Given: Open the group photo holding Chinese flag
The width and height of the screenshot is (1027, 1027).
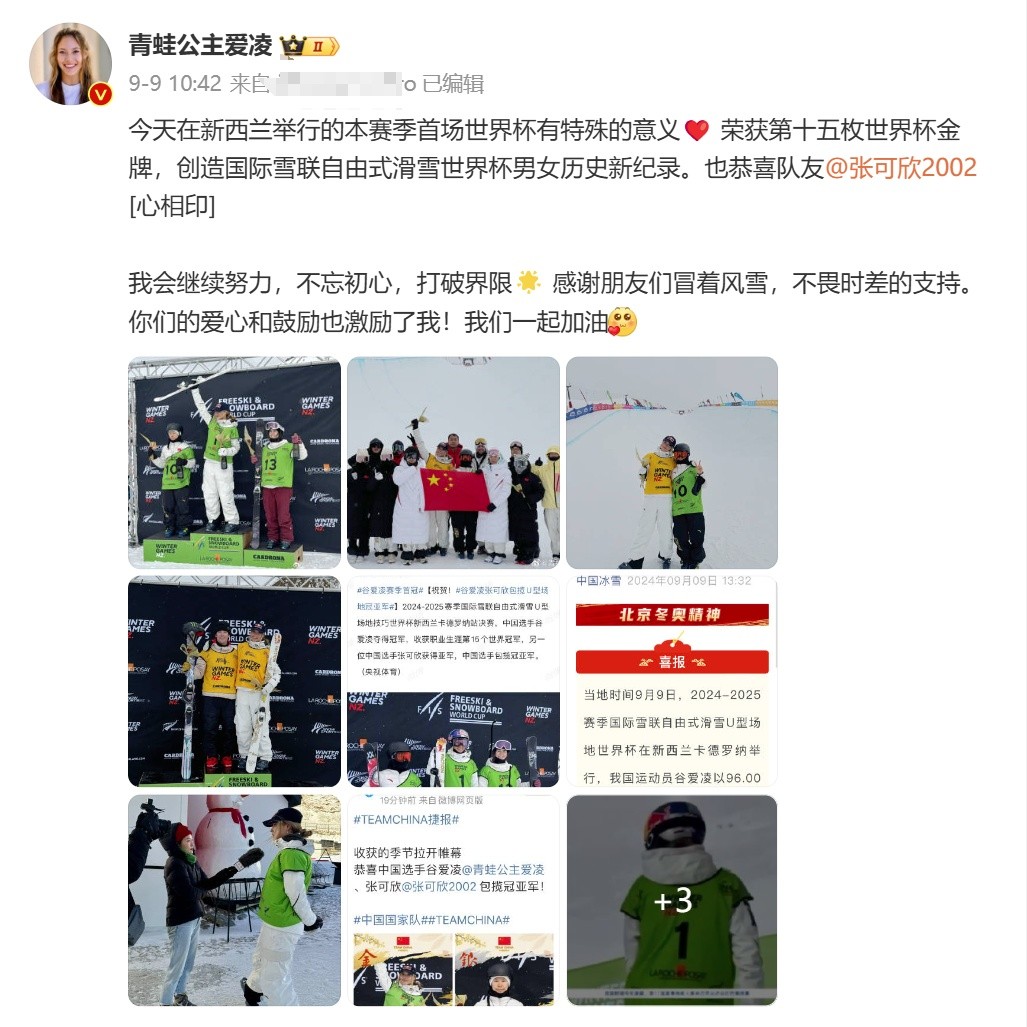Looking at the screenshot, I should click(453, 462).
